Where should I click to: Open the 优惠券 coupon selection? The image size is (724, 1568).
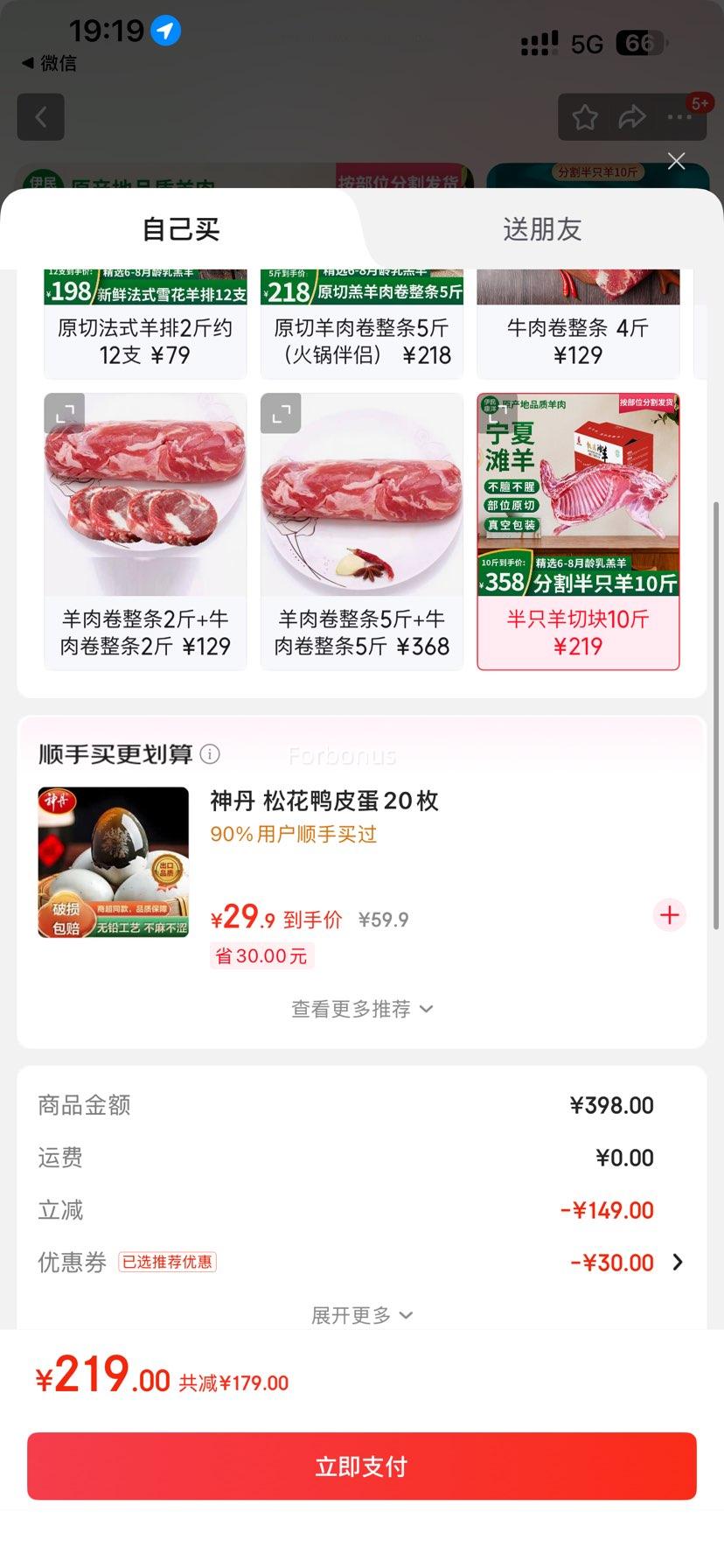point(678,1262)
